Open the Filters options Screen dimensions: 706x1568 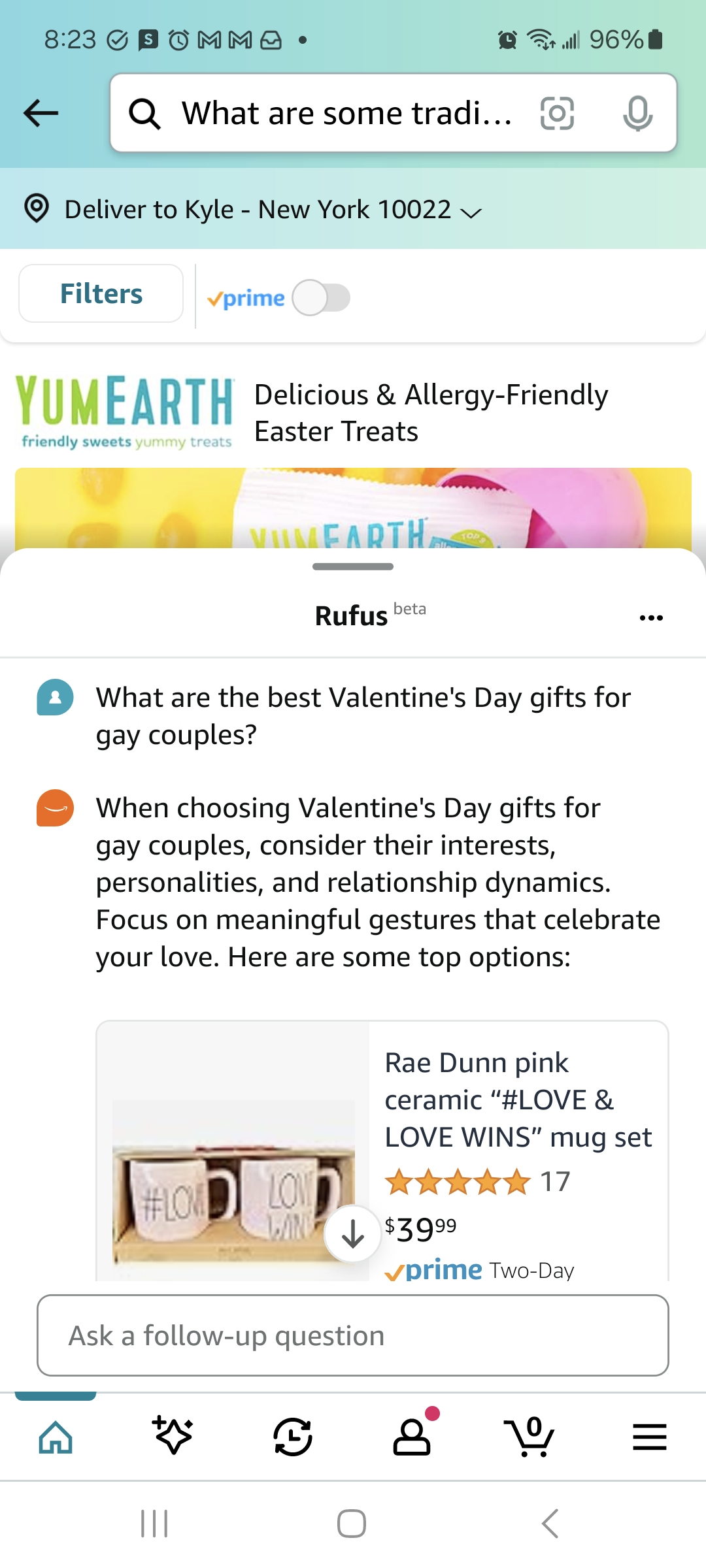101,294
